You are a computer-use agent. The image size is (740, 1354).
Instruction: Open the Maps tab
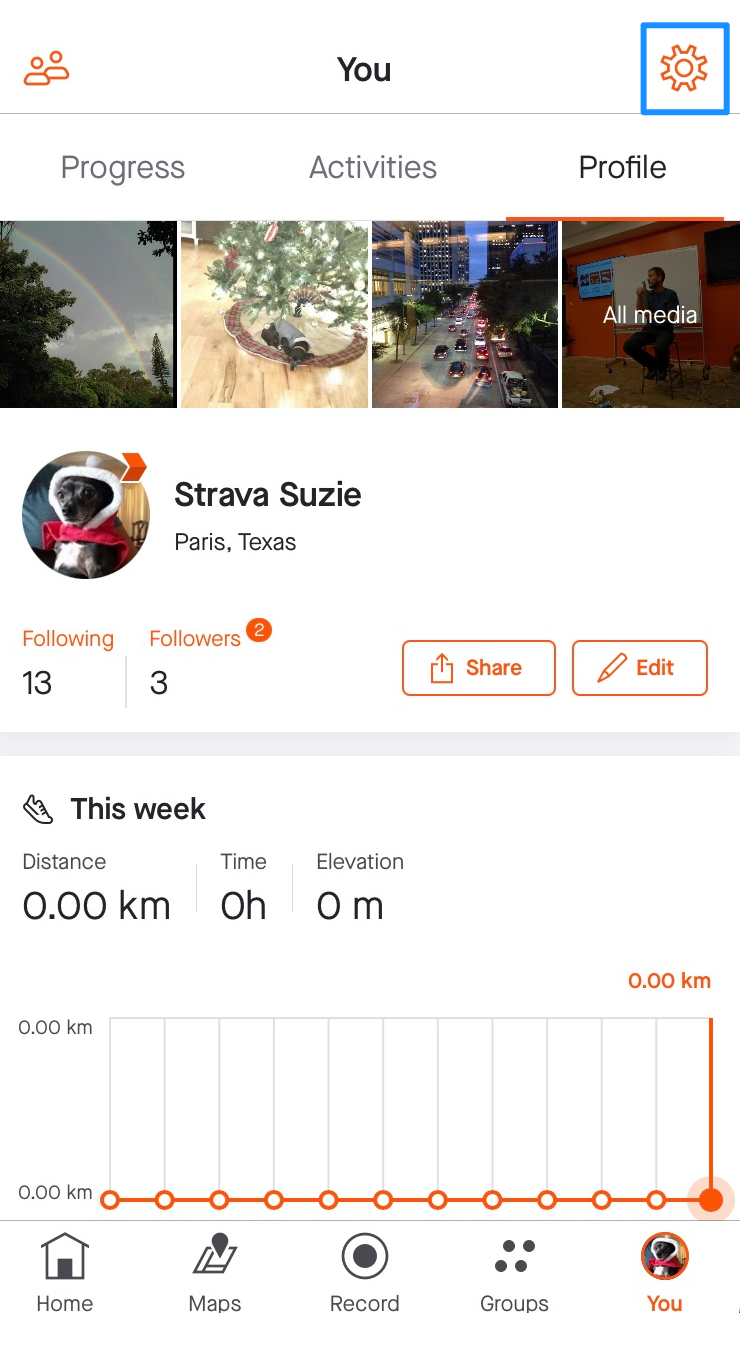[x=215, y=1272]
